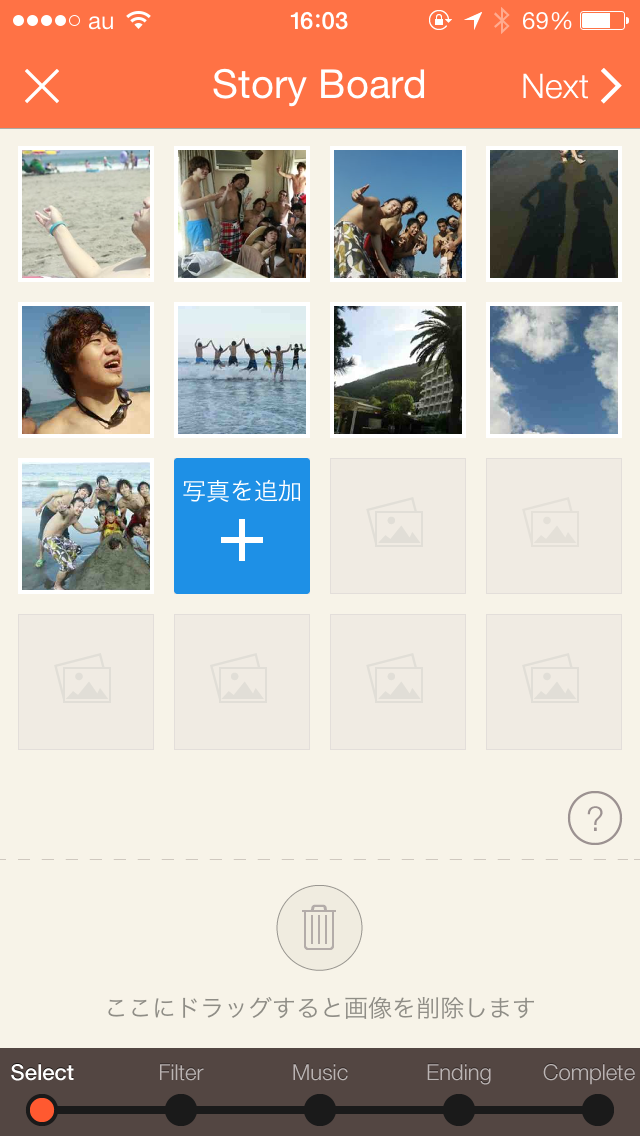Select the blue sky with clouds photo
Image resolution: width=640 pixels, height=1136 pixels.
point(554,370)
